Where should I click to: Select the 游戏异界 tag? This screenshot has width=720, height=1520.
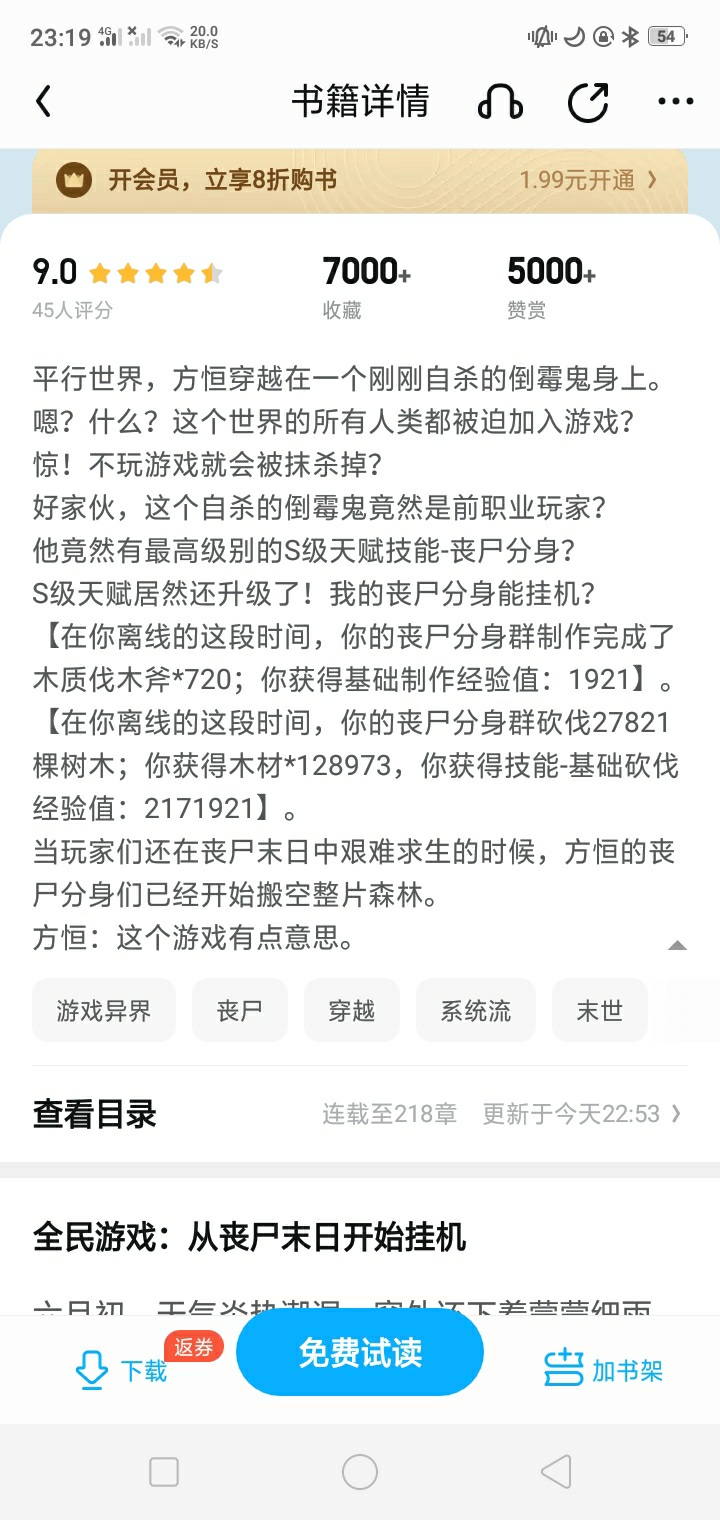[x=104, y=1011]
